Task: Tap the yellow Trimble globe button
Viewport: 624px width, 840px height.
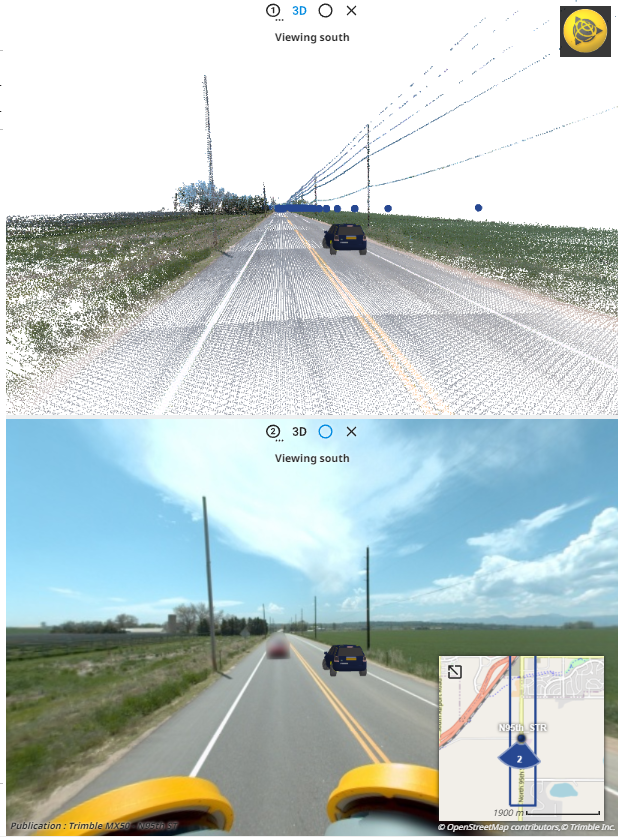Action: tap(585, 31)
